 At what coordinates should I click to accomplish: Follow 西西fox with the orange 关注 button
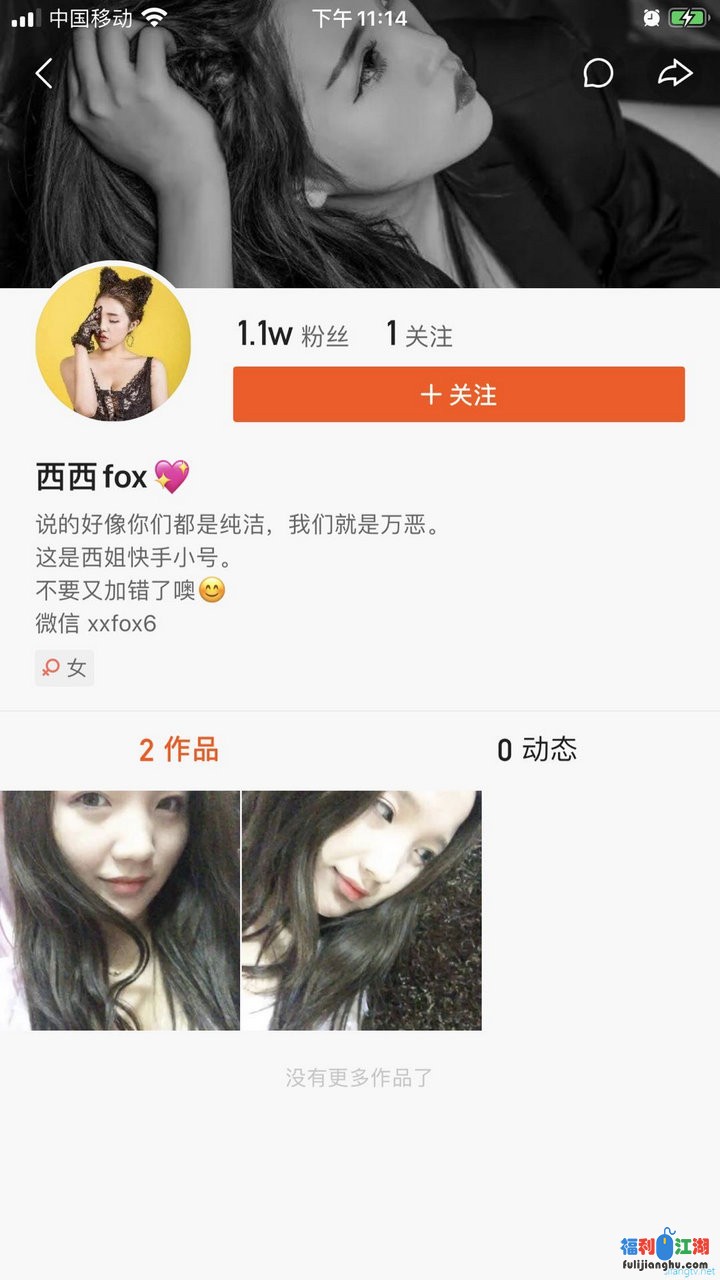coord(459,394)
